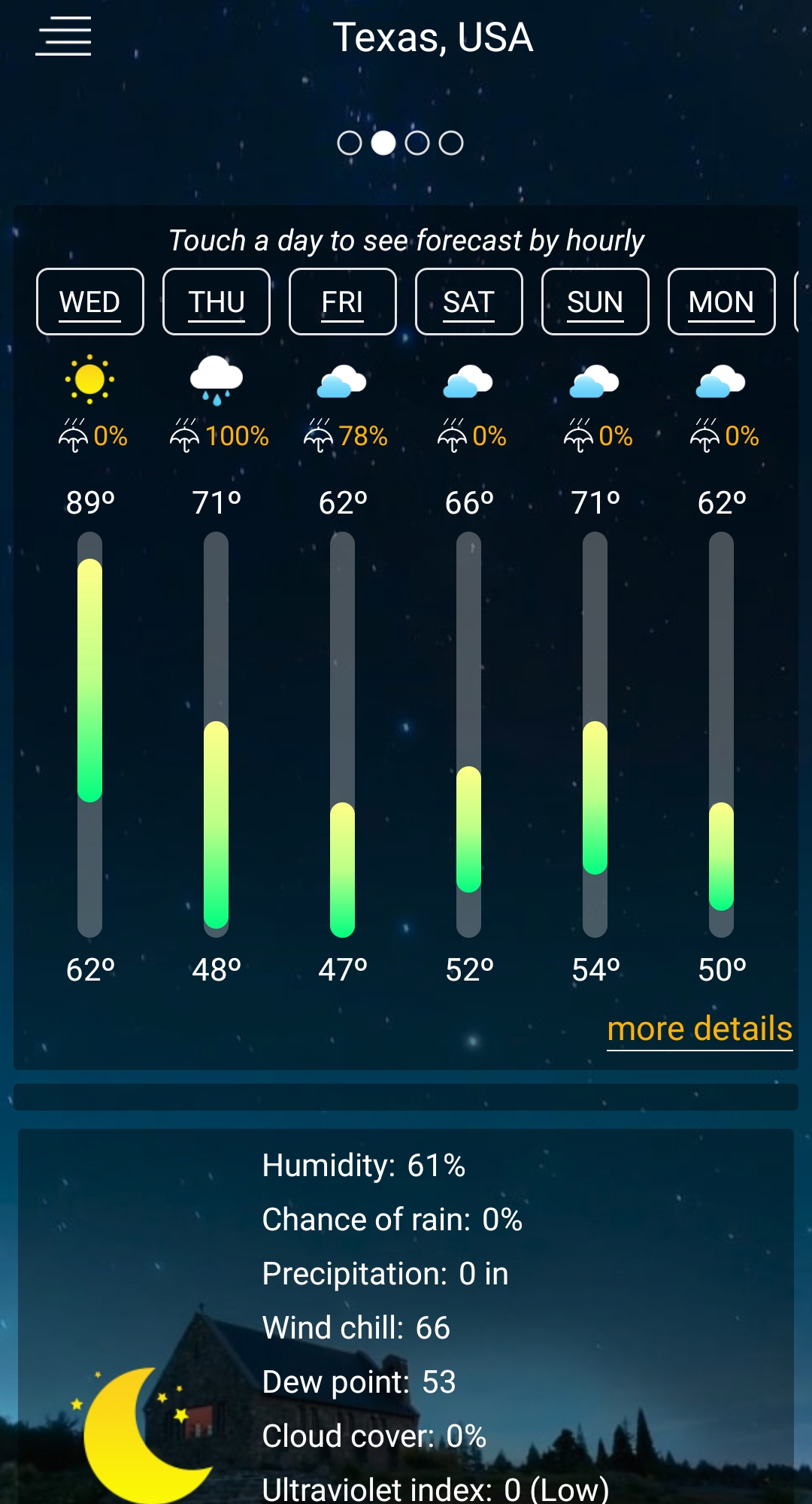Screen dimensions: 812x1504
Task: Jump to the first page indicator dot
Action: pyautogui.click(x=350, y=143)
